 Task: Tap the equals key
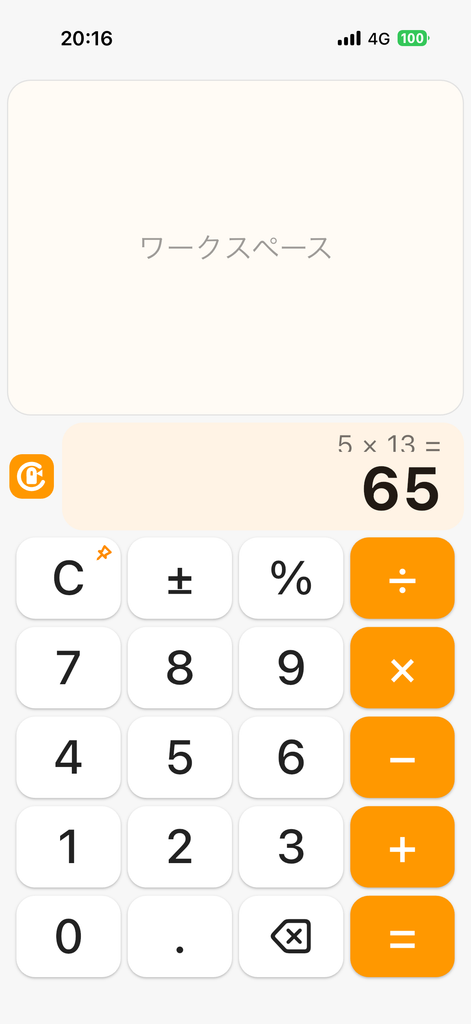tap(402, 936)
